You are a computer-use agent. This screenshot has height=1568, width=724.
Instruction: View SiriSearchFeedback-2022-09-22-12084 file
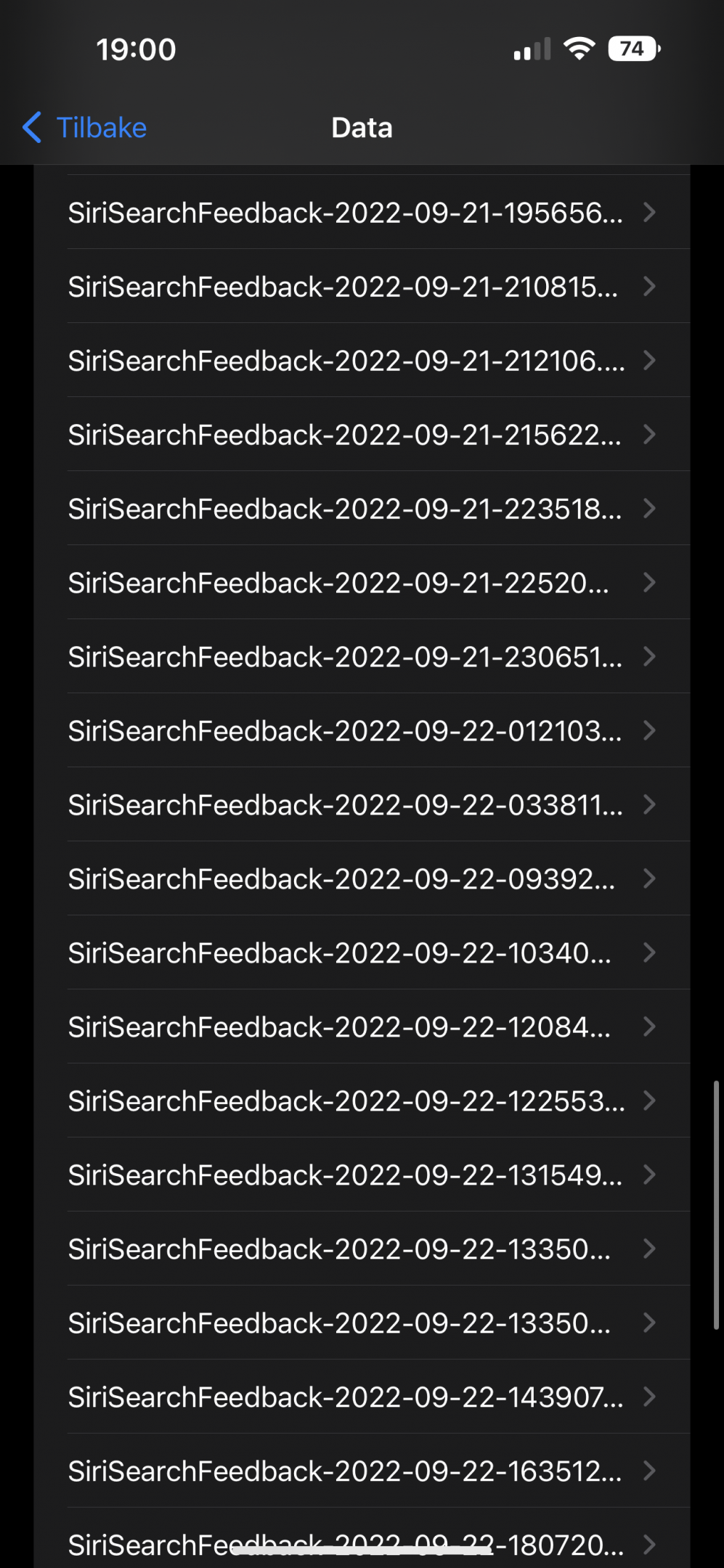coord(362,1027)
